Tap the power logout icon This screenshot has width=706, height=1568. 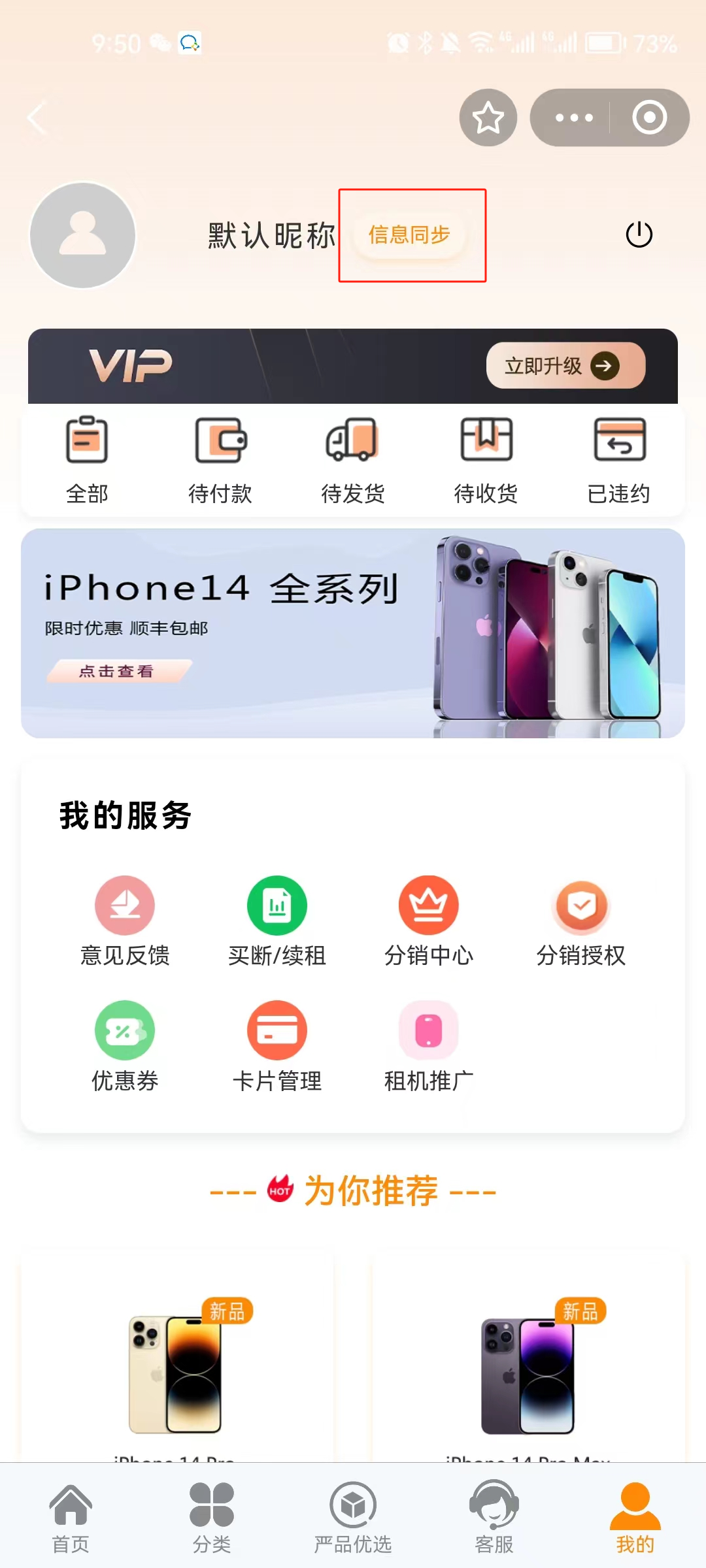click(639, 235)
